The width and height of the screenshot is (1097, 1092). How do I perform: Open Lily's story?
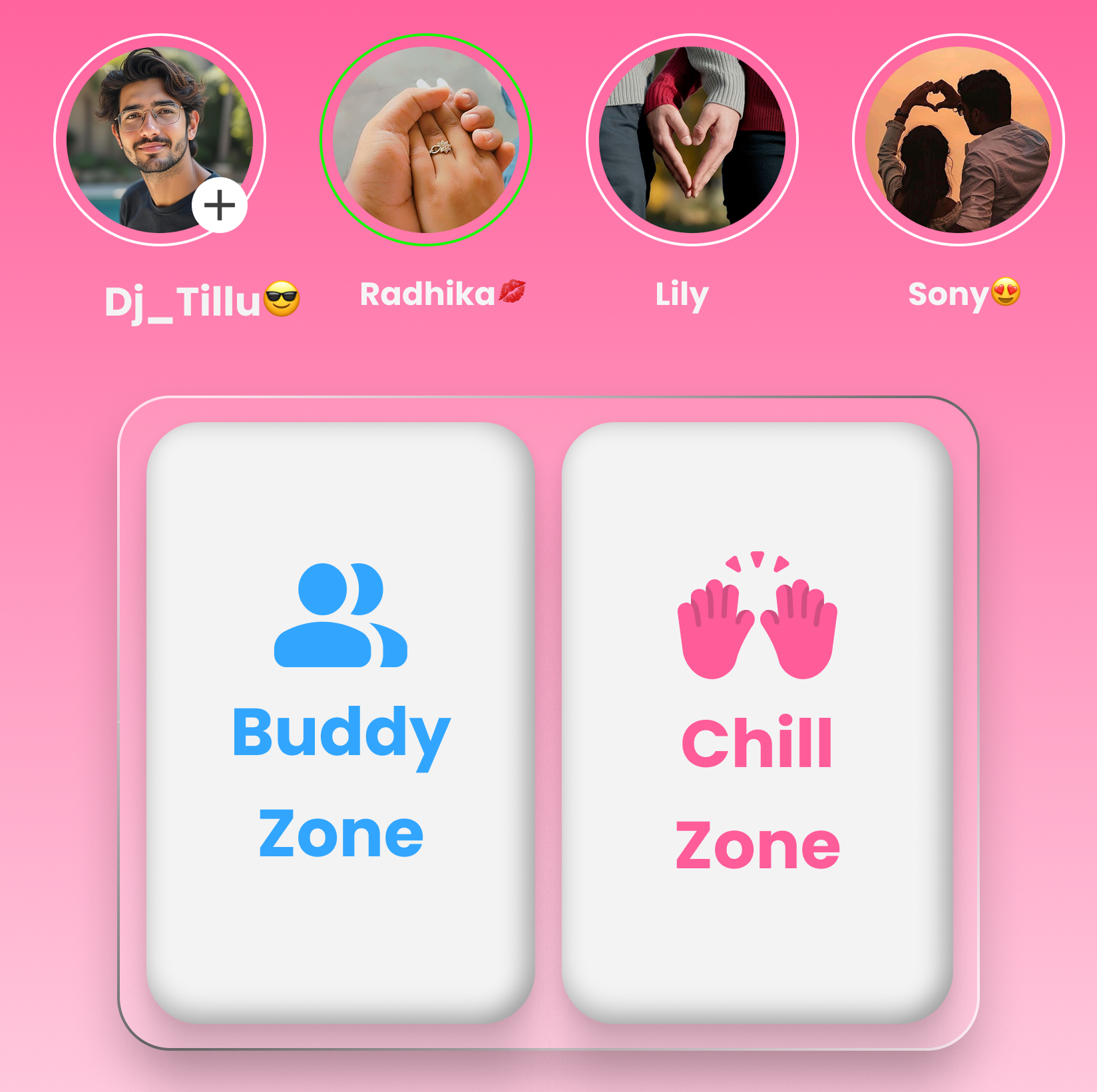[692, 140]
